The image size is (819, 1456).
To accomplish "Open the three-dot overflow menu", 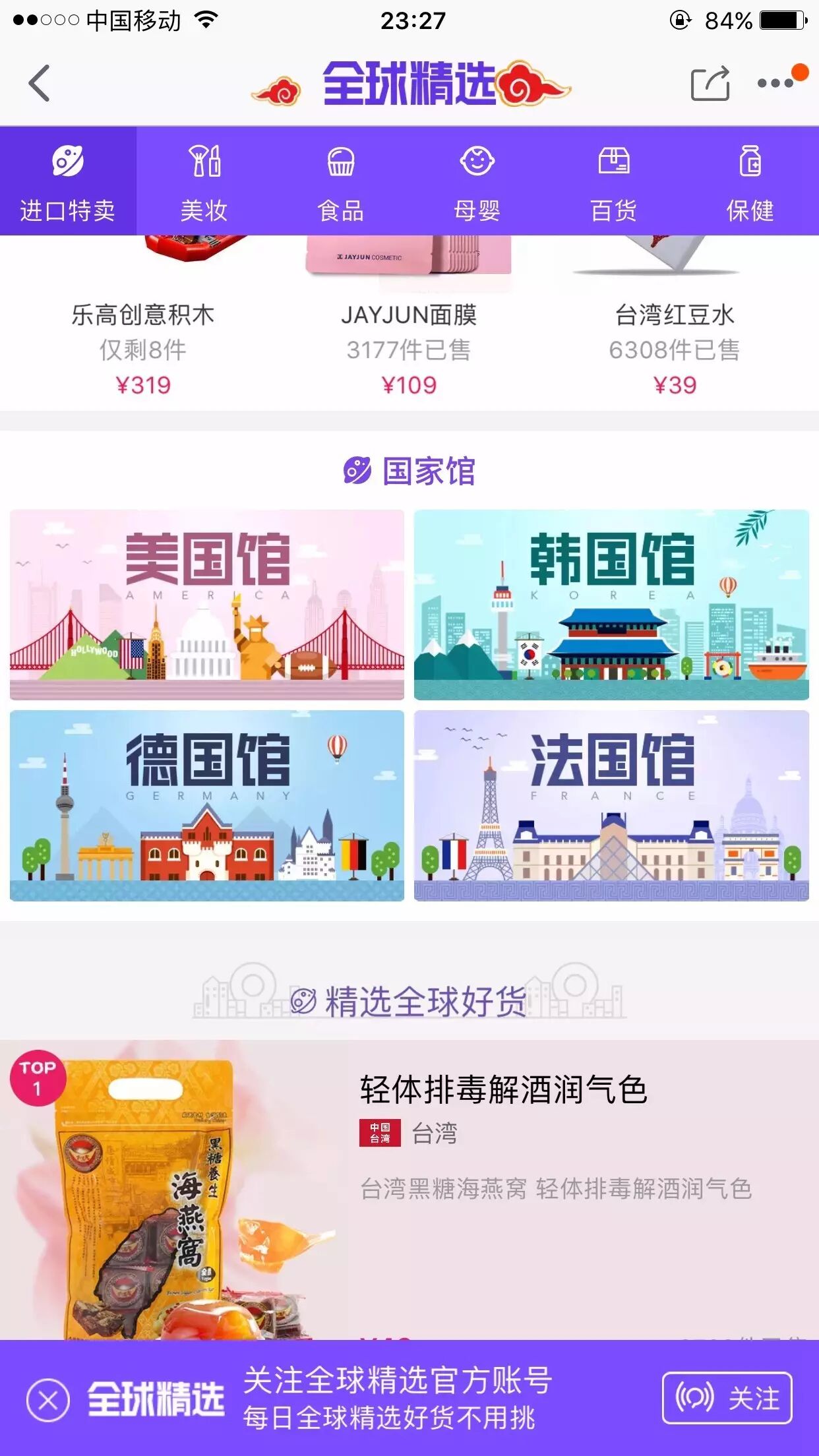I will 775,83.
